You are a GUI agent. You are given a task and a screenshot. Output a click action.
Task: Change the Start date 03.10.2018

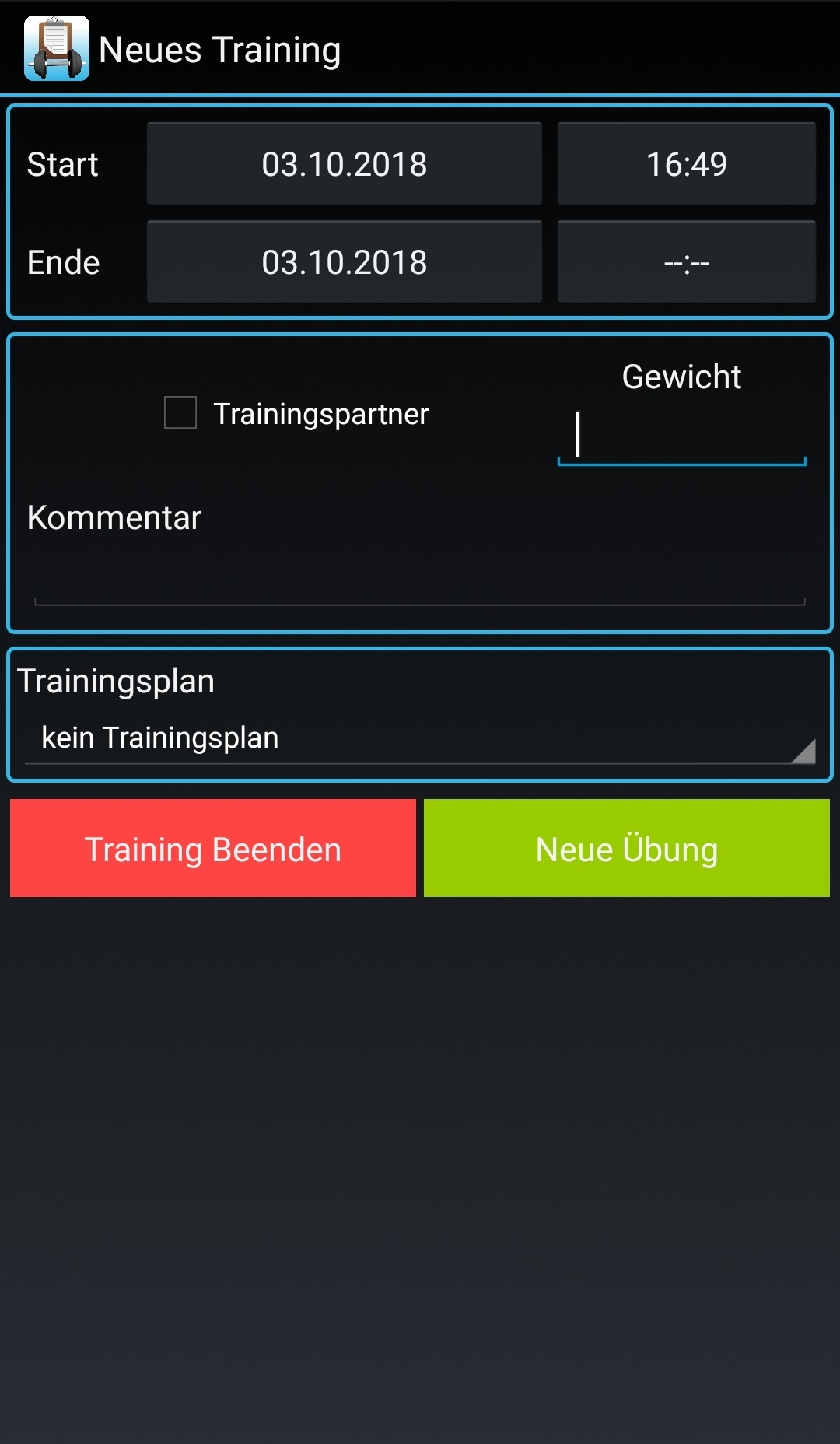click(344, 164)
